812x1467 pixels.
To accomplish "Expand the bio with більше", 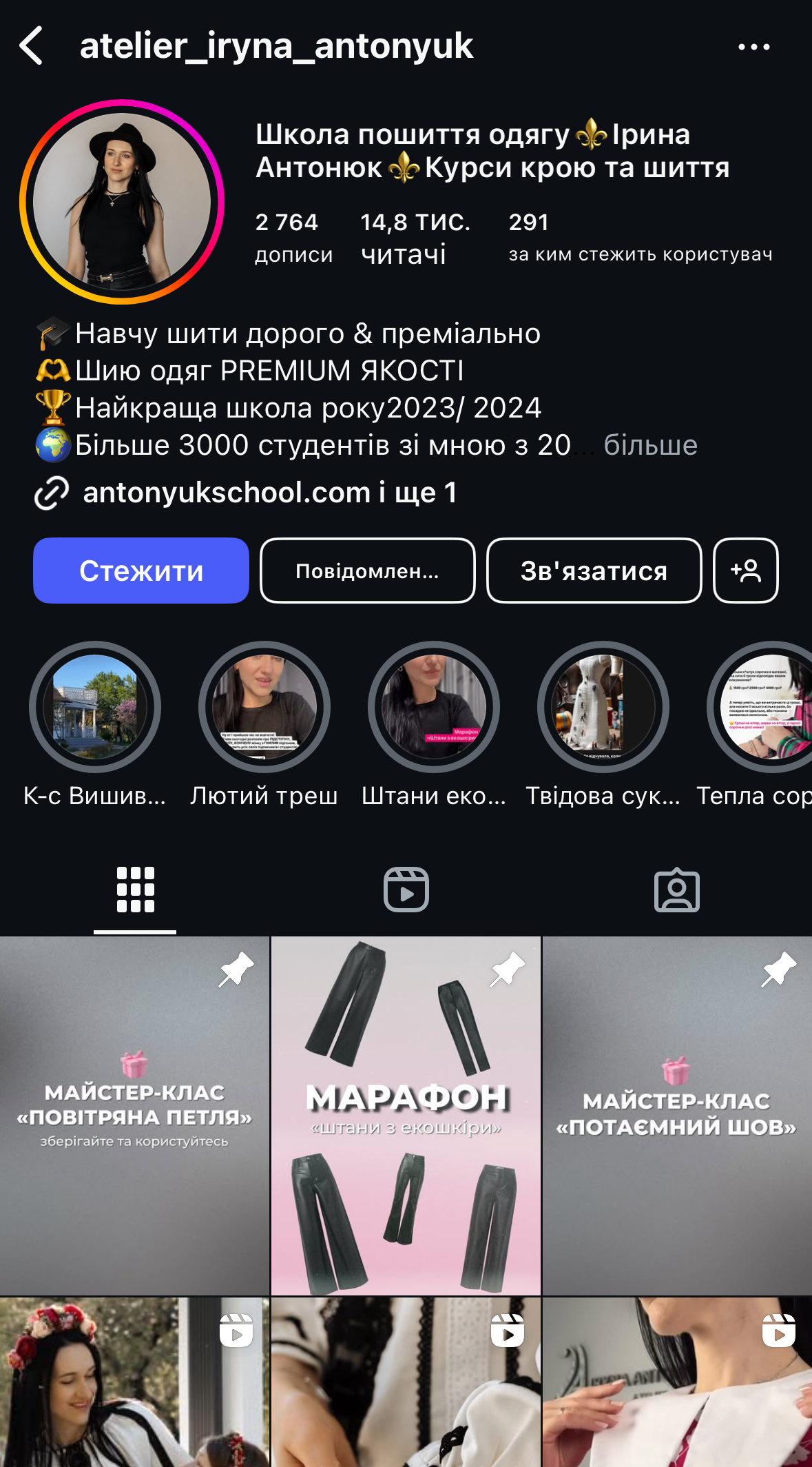I will 650,445.
